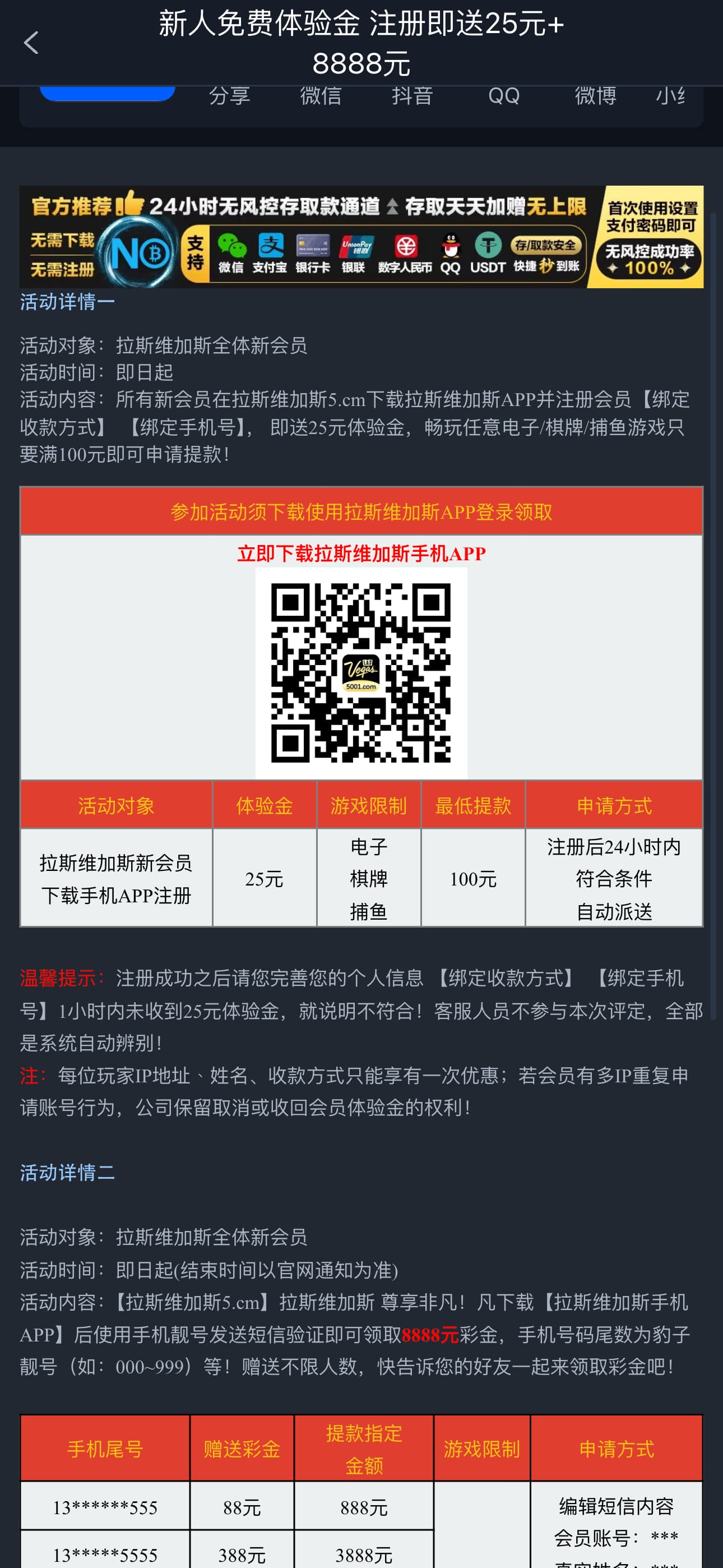Share this promotion to 微信

point(321,96)
